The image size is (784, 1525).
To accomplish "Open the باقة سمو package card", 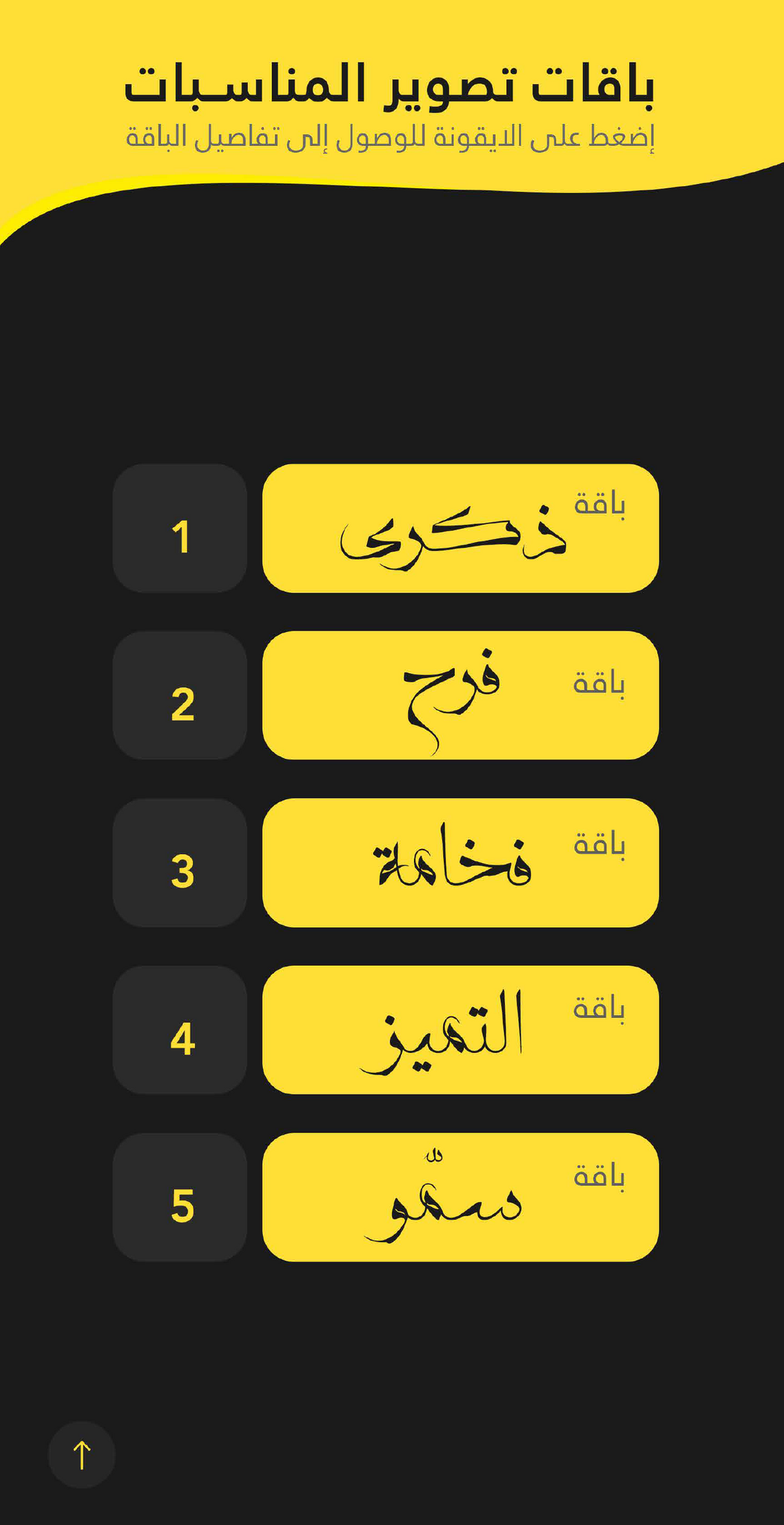I will (x=460, y=1197).
